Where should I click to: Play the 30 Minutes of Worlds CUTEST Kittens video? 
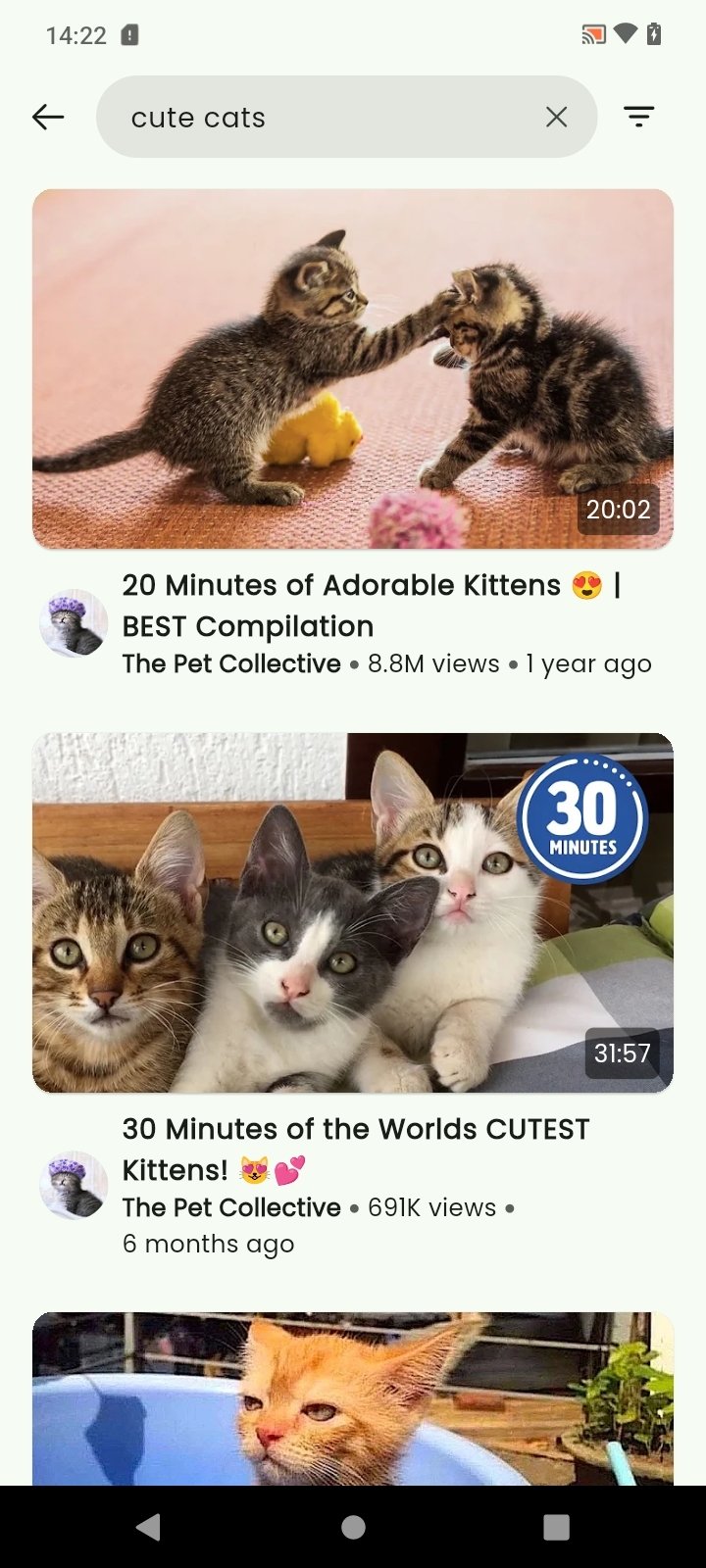[353, 912]
